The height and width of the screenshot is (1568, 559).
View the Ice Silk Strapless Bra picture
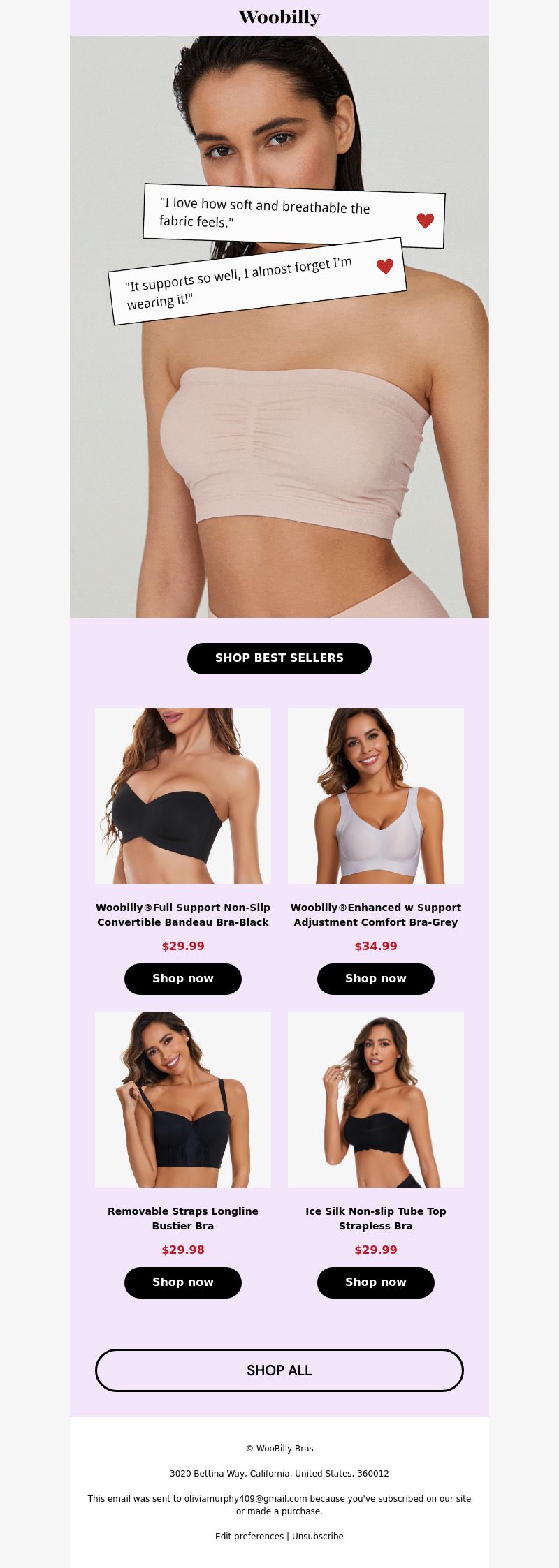click(376, 1100)
